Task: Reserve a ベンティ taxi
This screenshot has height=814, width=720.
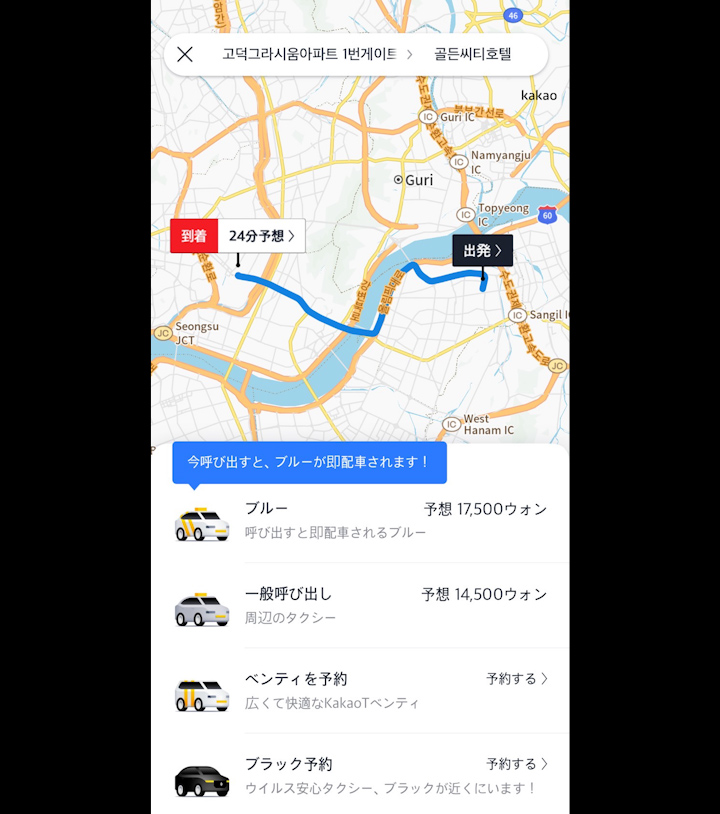Action: (x=360, y=690)
